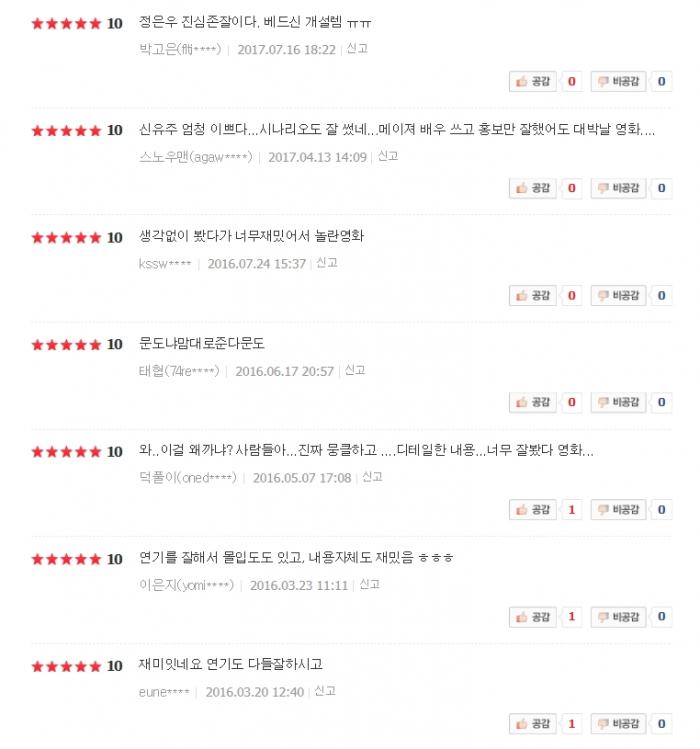Tap 비공감 on 박고은's review
700x749 pixels.
(618, 82)
